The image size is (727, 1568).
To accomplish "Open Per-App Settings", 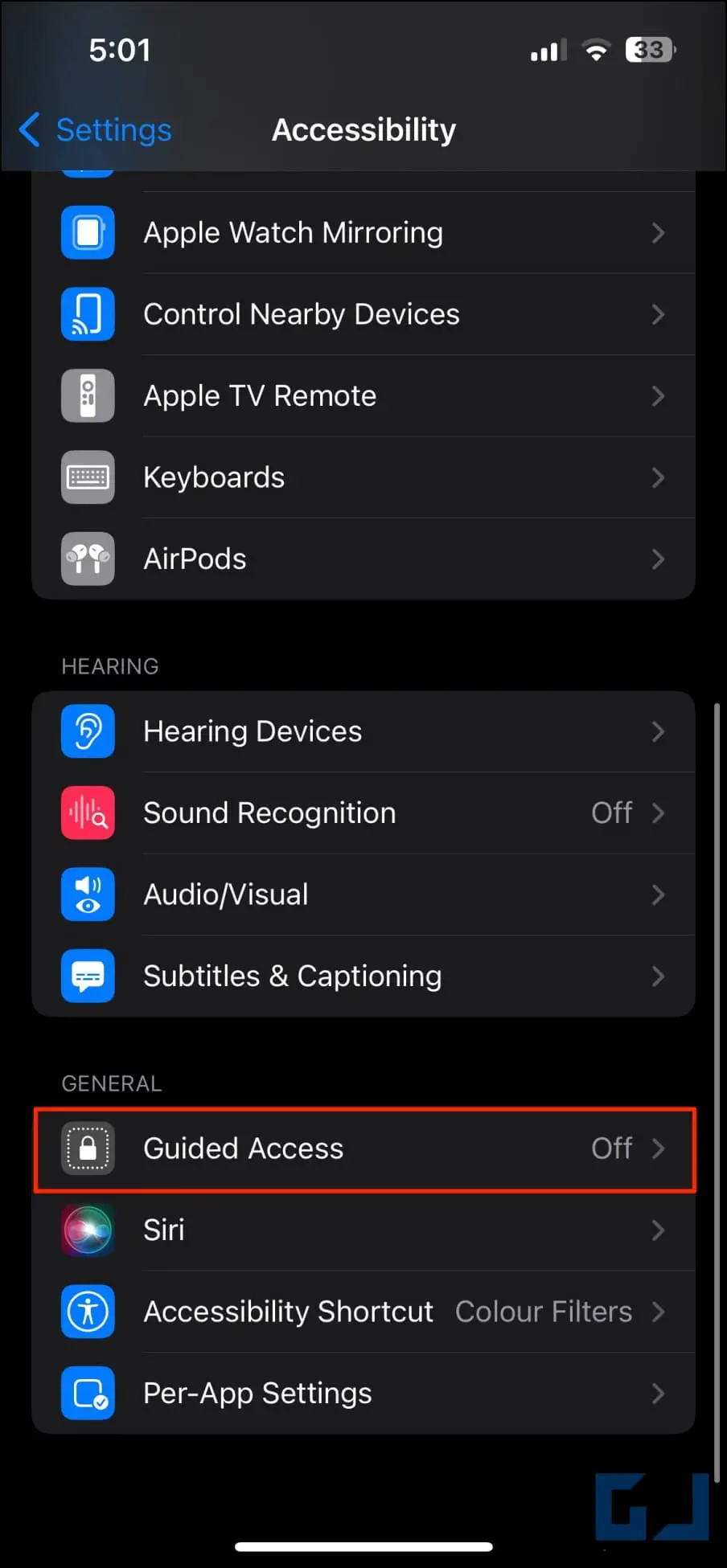I will 363,1394.
